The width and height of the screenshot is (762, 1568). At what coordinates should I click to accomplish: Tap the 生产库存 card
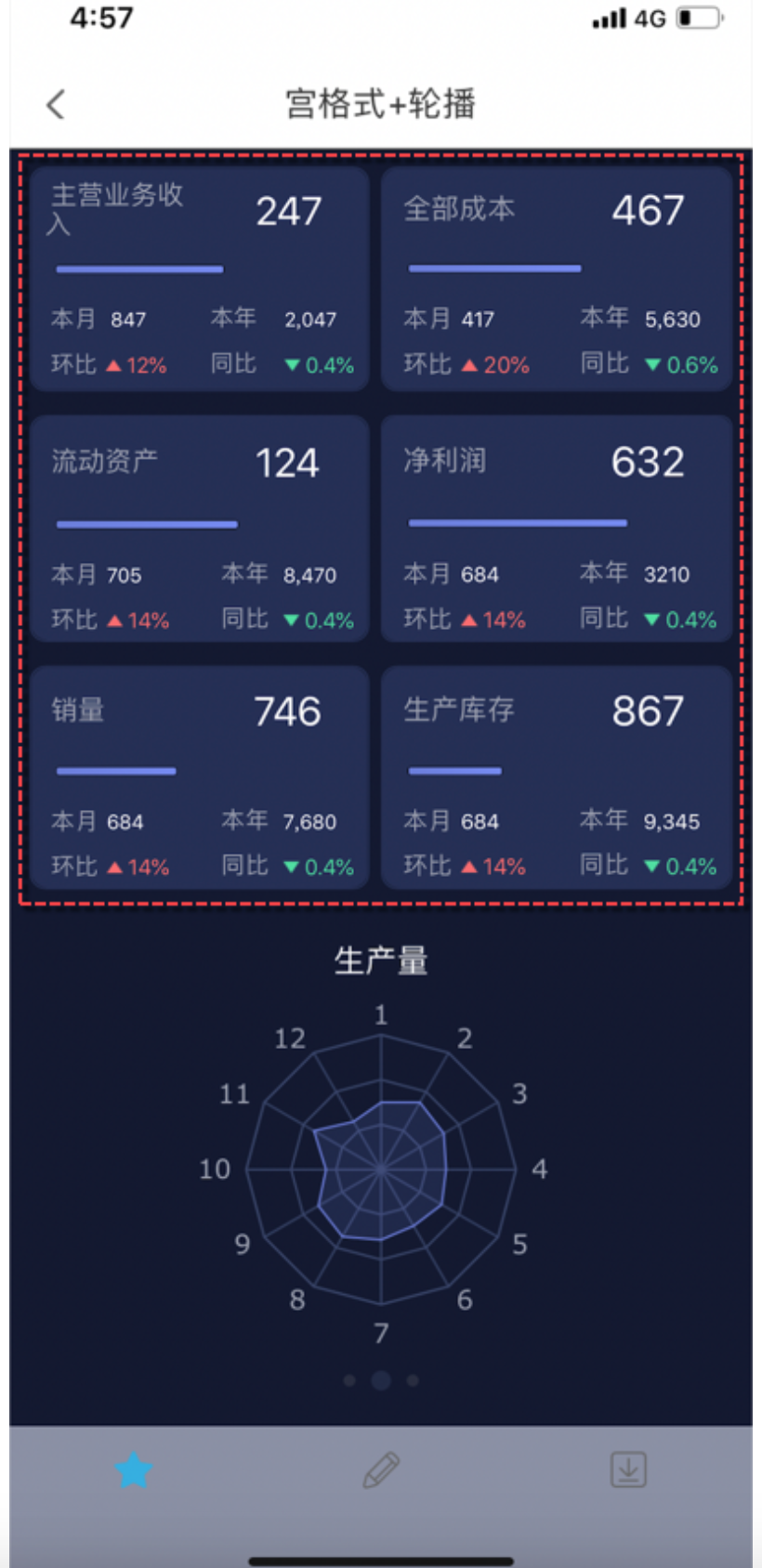click(x=558, y=777)
